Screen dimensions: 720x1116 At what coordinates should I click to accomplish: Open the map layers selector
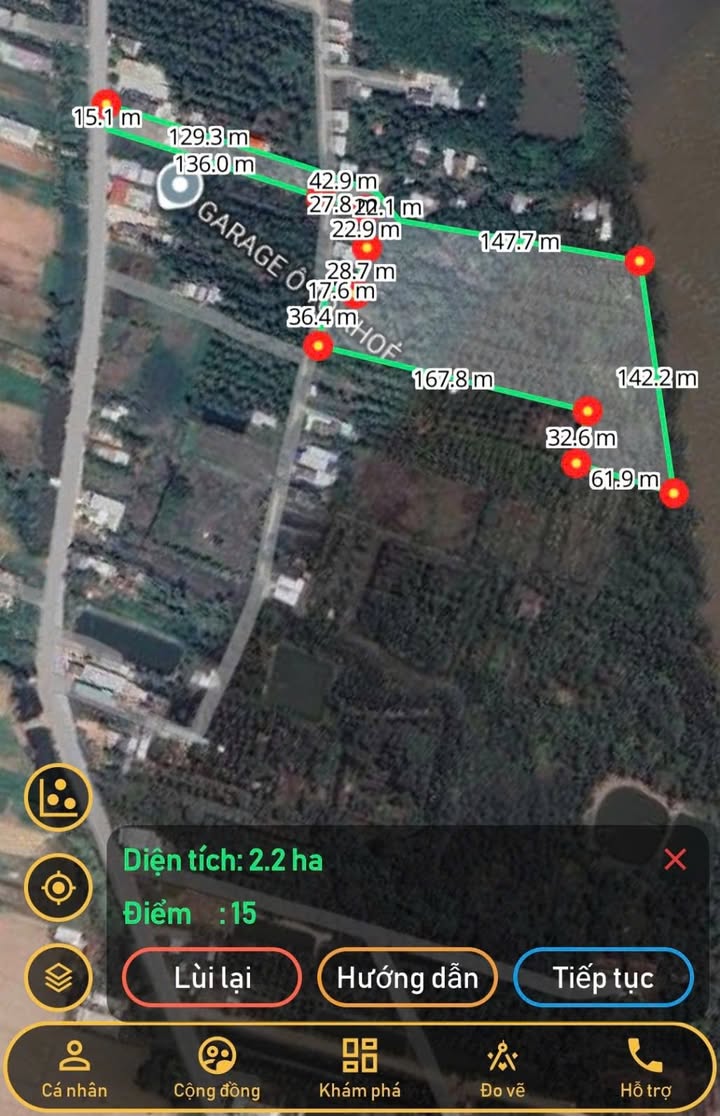coord(58,977)
